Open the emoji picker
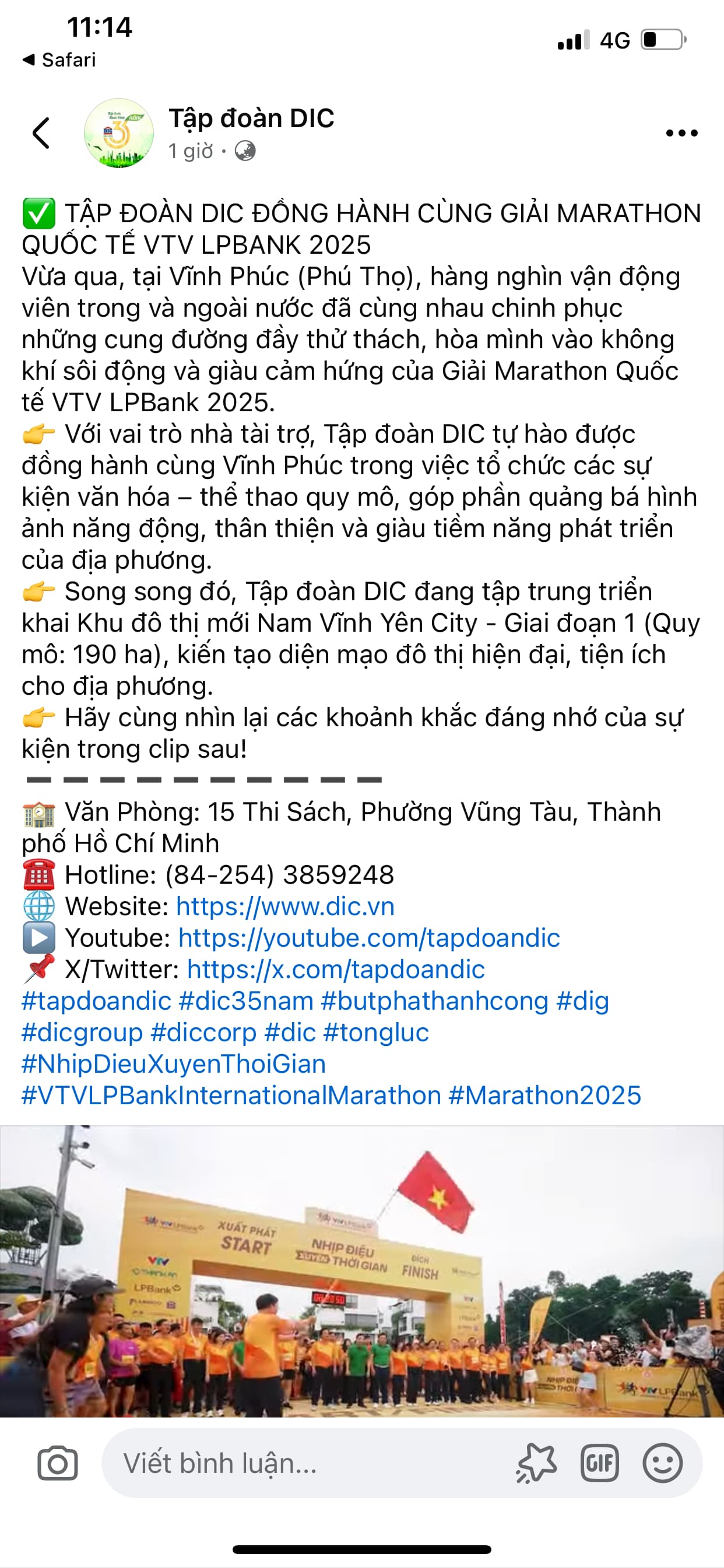 663,1462
